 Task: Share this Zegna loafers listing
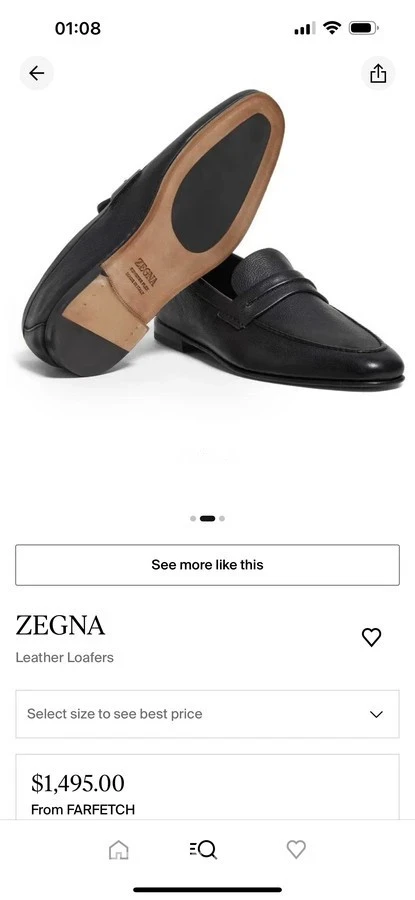click(x=378, y=73)
